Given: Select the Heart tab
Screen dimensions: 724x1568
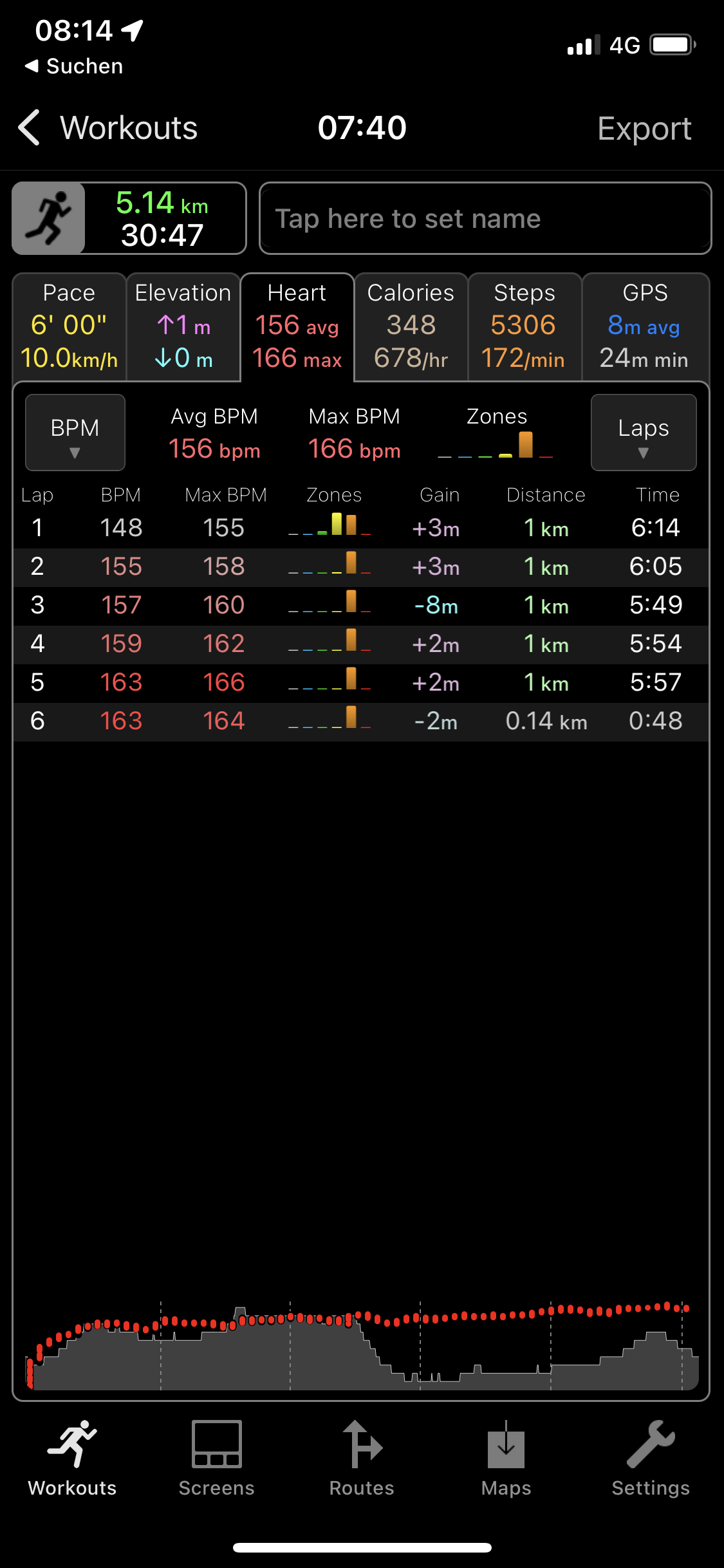Looking at the screenshot, I should coord(297,326).
